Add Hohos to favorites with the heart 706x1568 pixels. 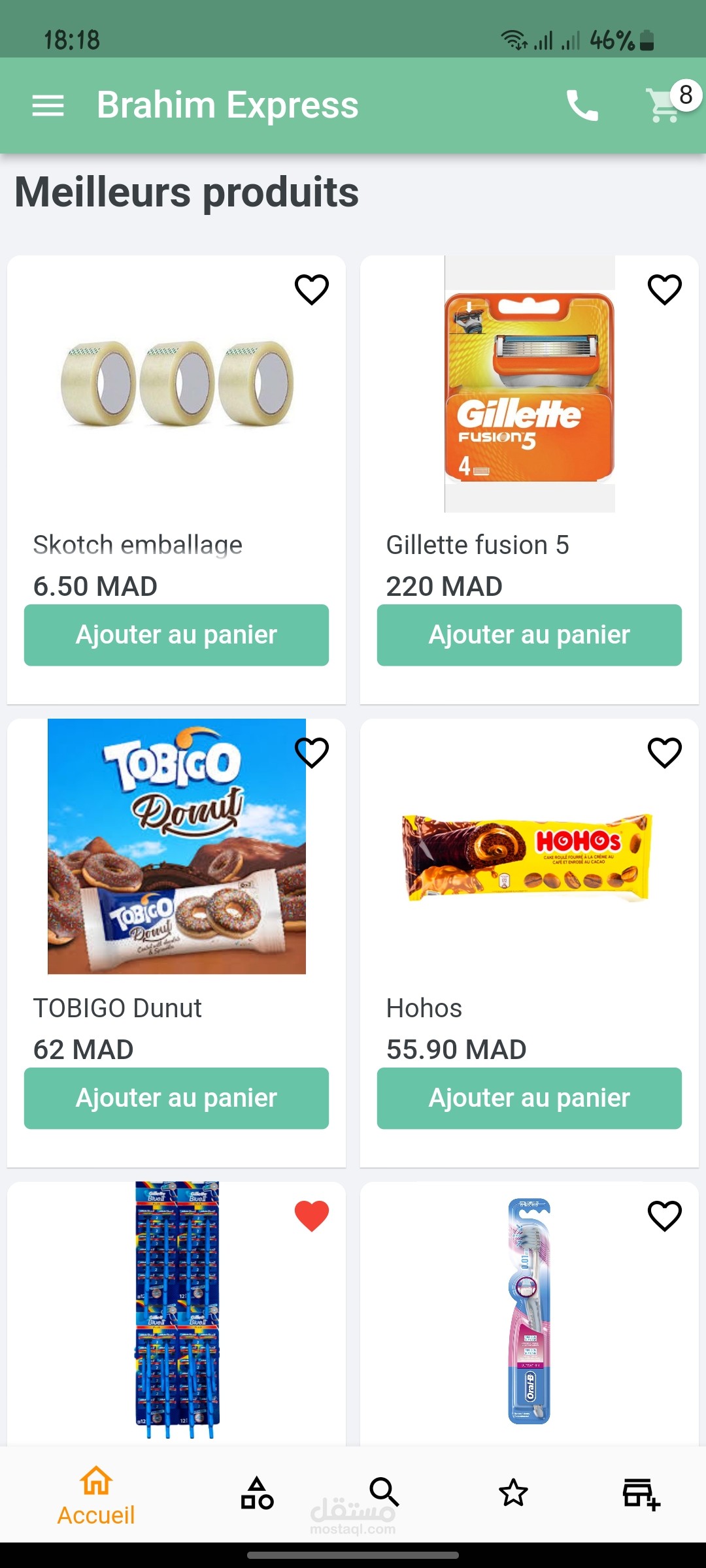tap(665, 753)
